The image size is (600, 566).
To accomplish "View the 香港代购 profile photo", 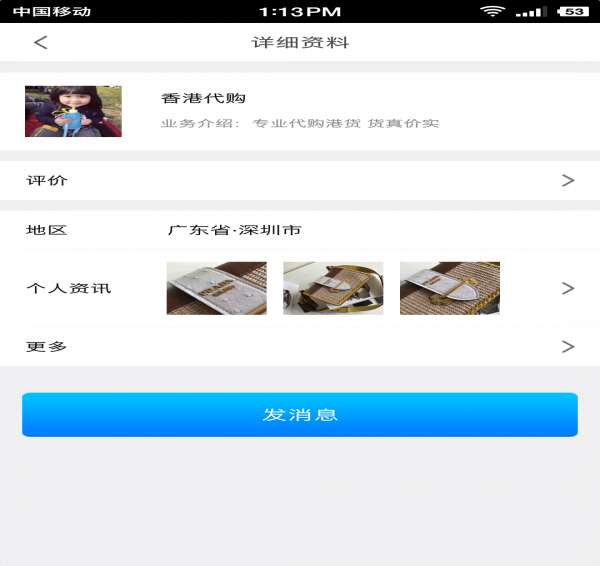I will [73, 111].
